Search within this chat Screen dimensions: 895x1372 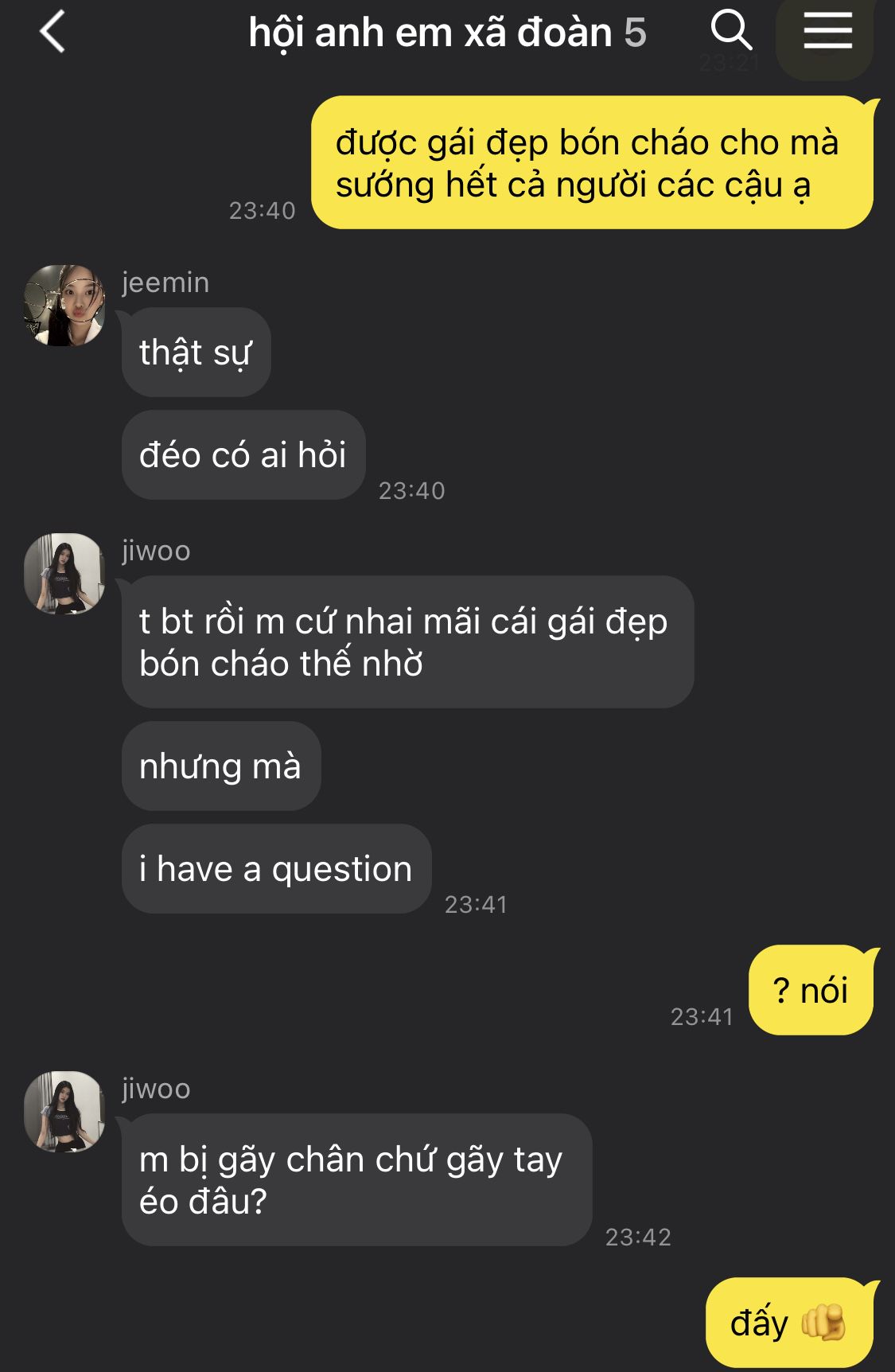pyautogui.click(x=730, y=31)
